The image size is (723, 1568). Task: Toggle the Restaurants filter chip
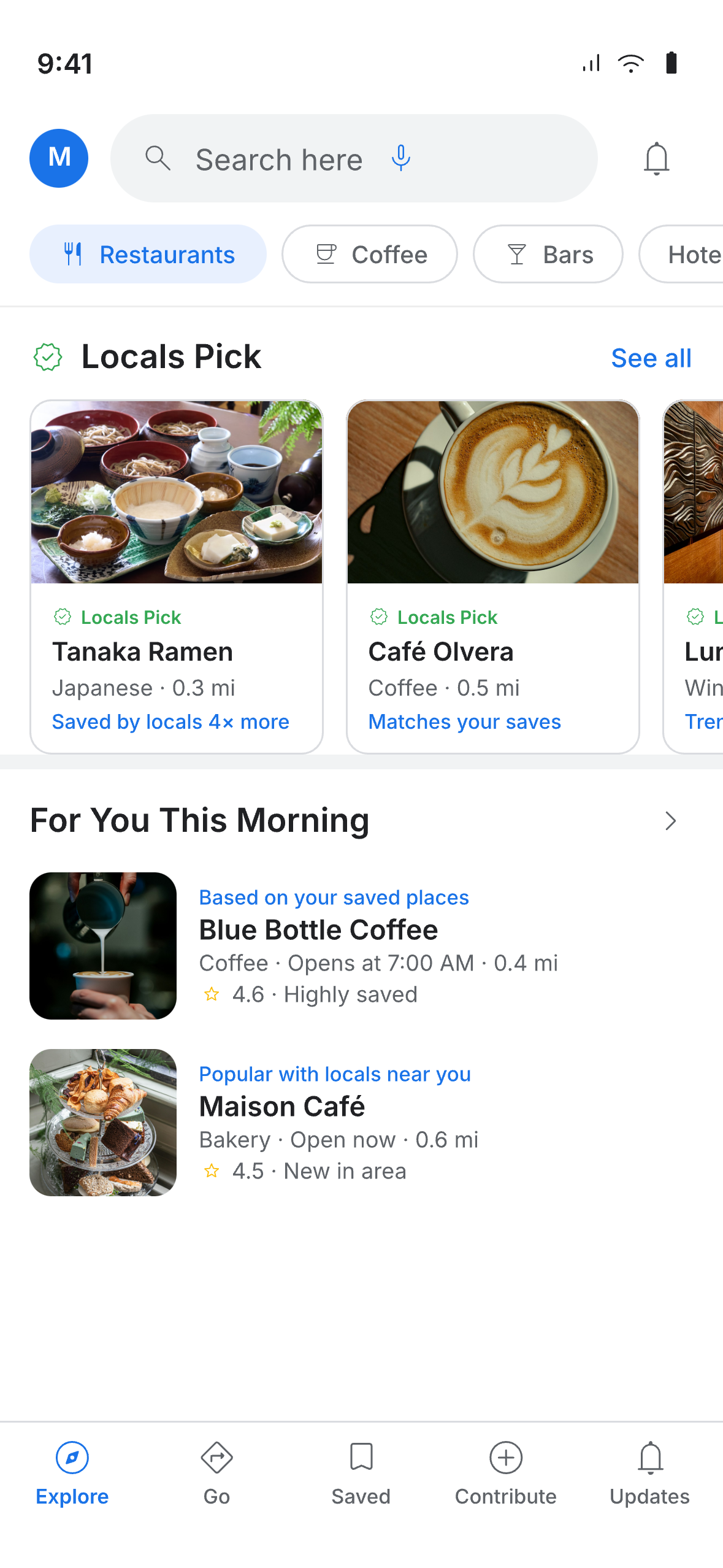click(148, 254)
